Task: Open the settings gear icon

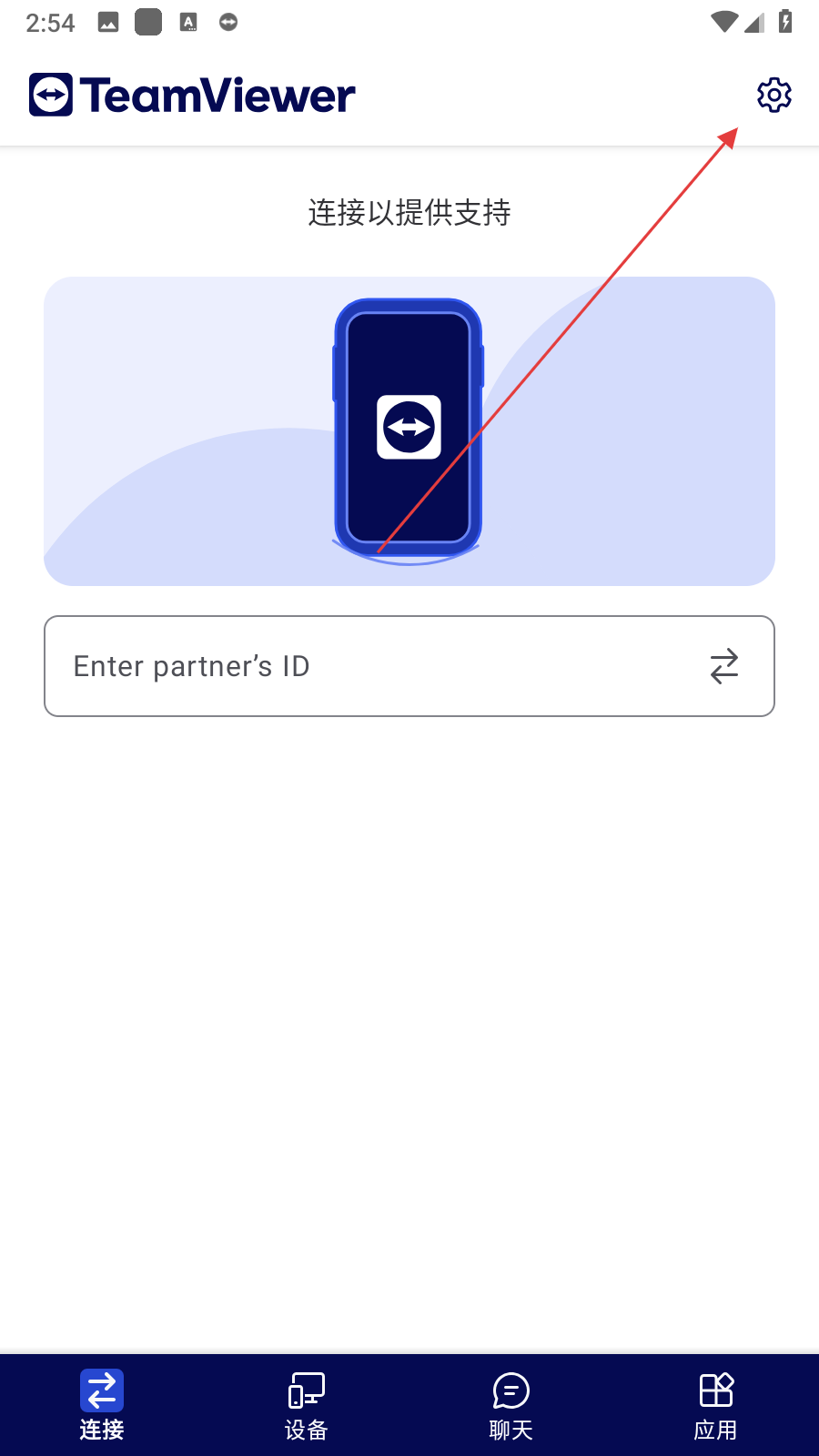Action: pyautogui.click(x=773, y=95)
